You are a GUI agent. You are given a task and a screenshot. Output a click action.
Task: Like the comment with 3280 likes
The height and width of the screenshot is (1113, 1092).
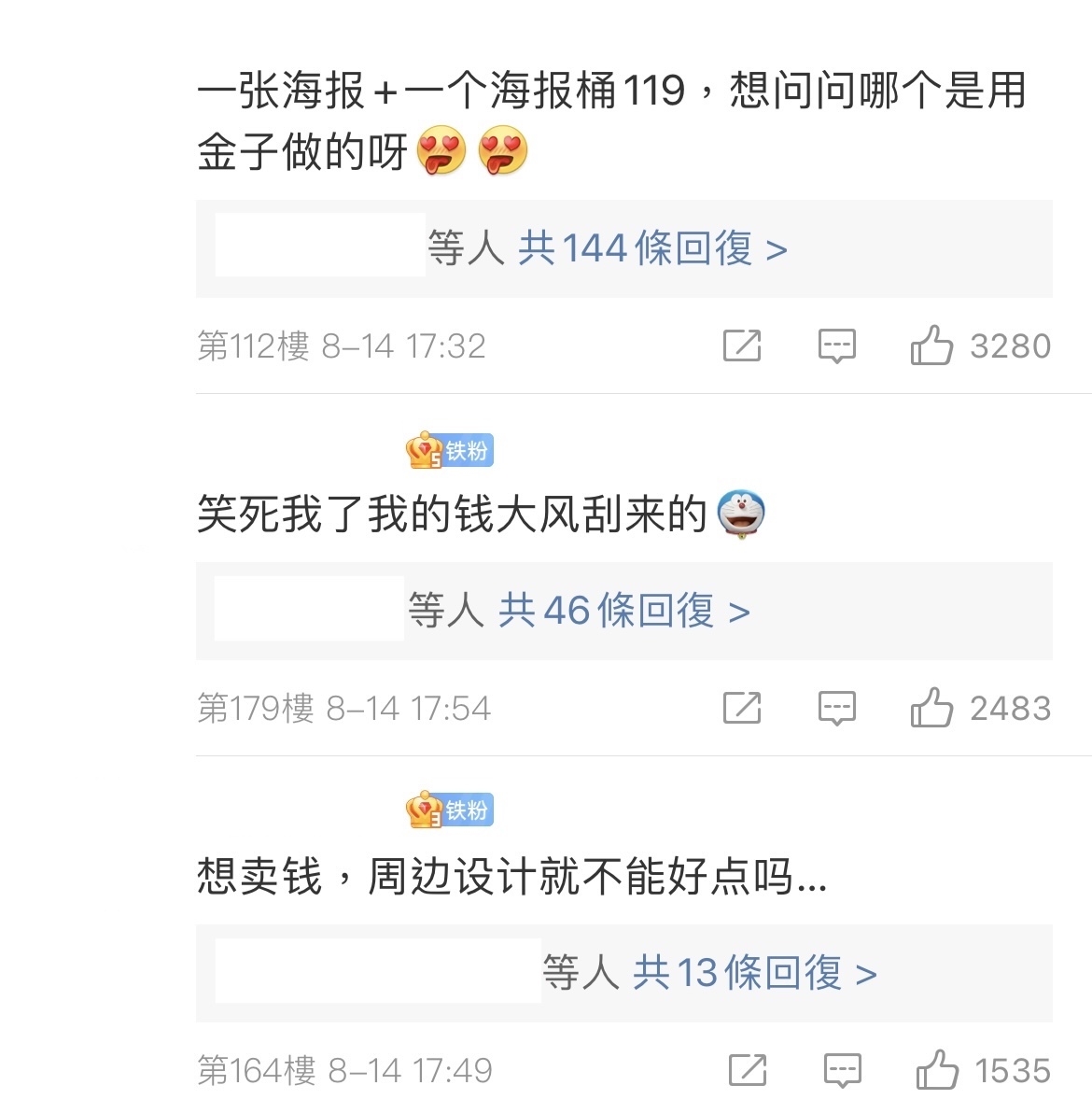point(931,345)
